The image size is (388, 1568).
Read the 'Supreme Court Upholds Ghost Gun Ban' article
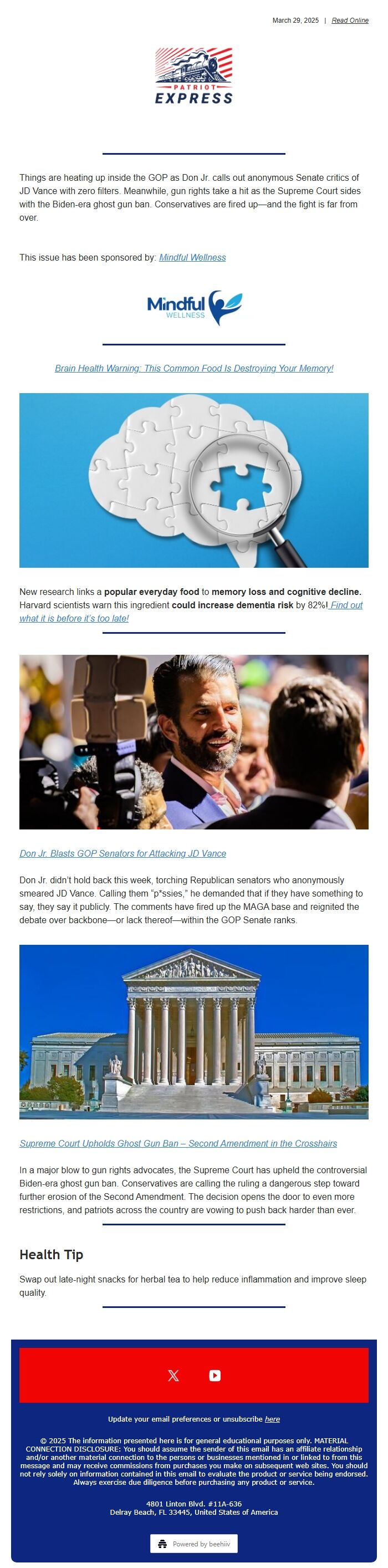click(x=178, y=1143)
